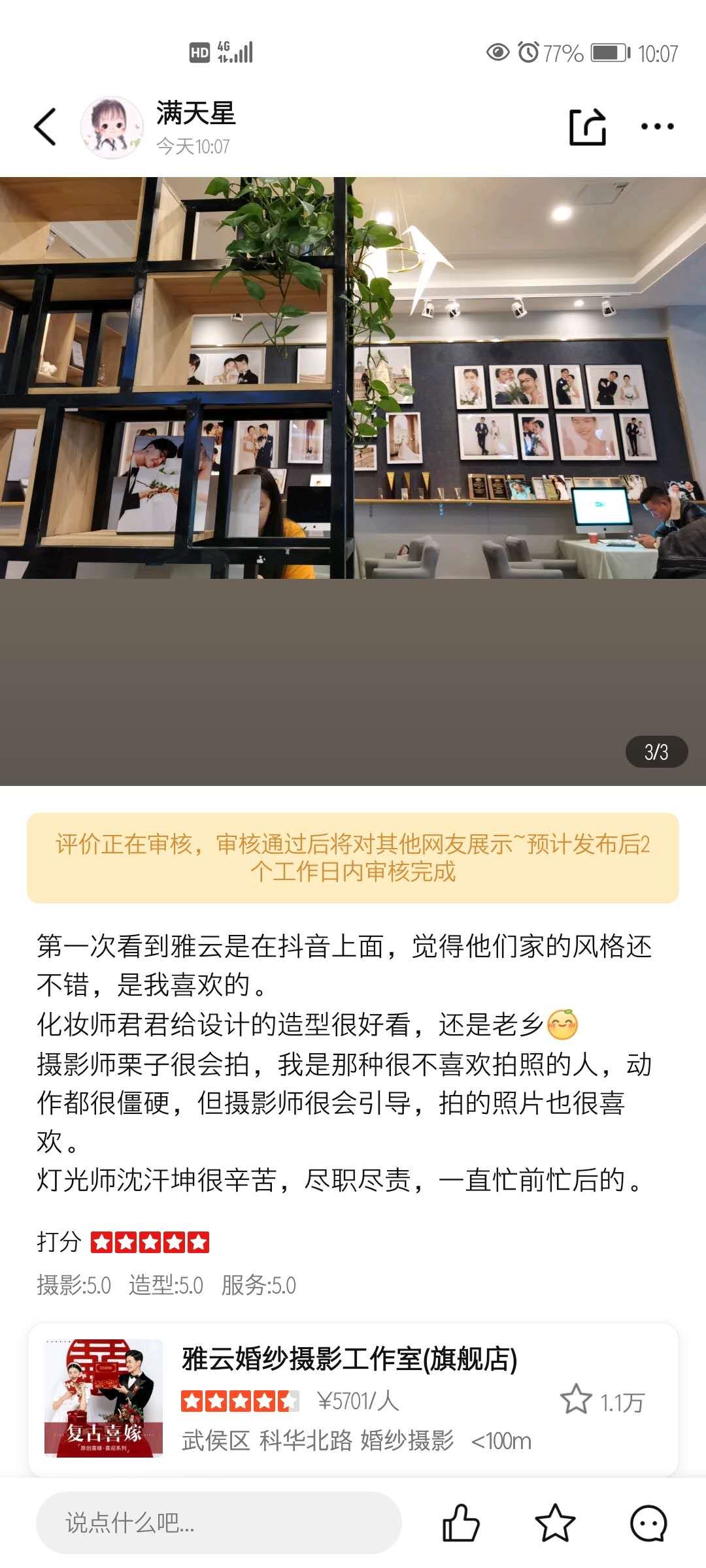Image resolution: width=706 pixels, height=1568 pixels.
Task: Share this review
Action: (587, 127)
